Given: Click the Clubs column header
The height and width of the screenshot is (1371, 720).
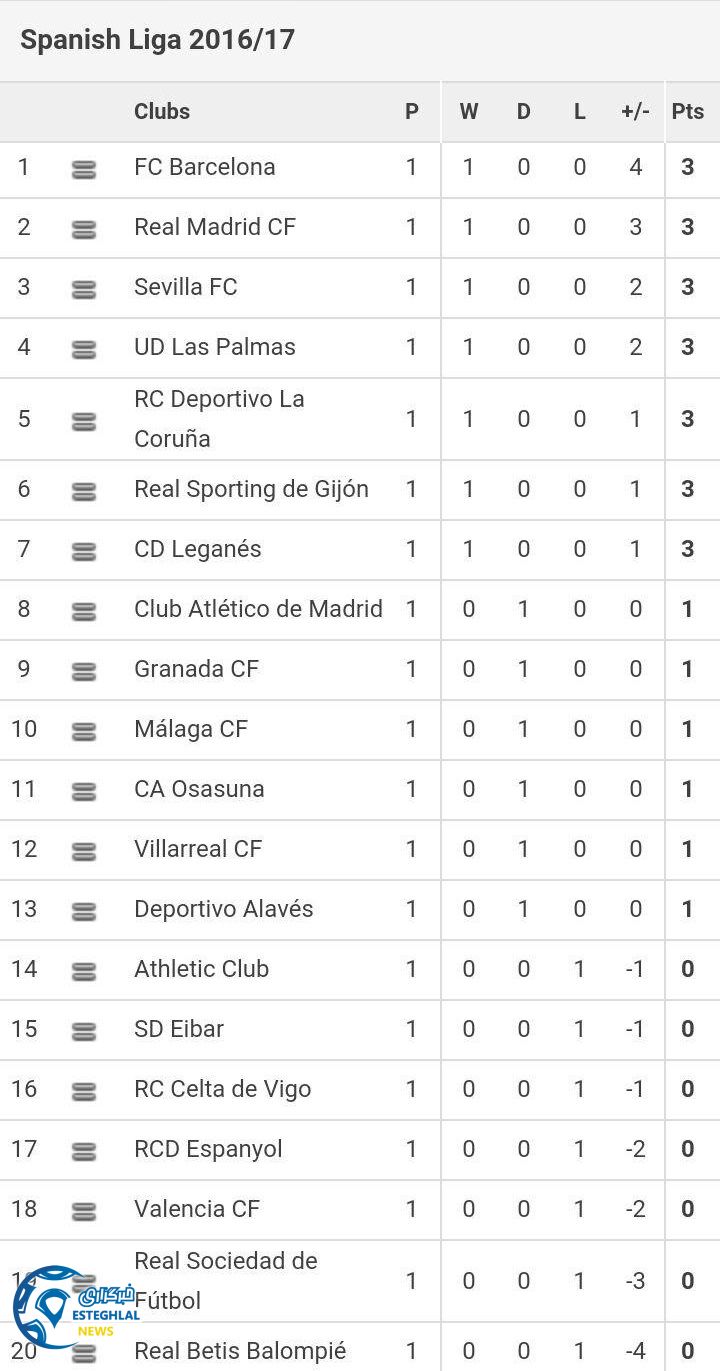Looking at the screenshot, I should (161, 112).
